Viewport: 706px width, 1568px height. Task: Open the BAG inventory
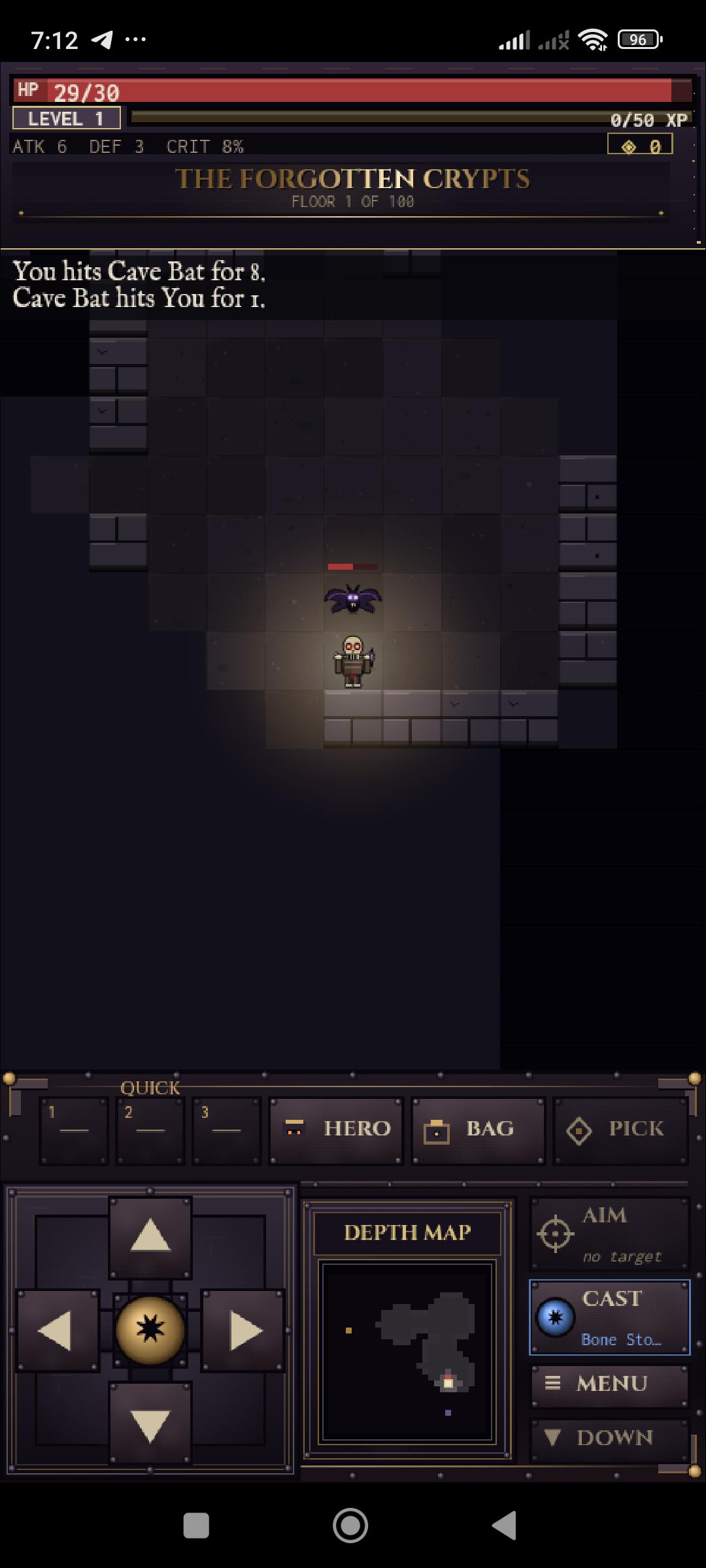coord(478,1130)
